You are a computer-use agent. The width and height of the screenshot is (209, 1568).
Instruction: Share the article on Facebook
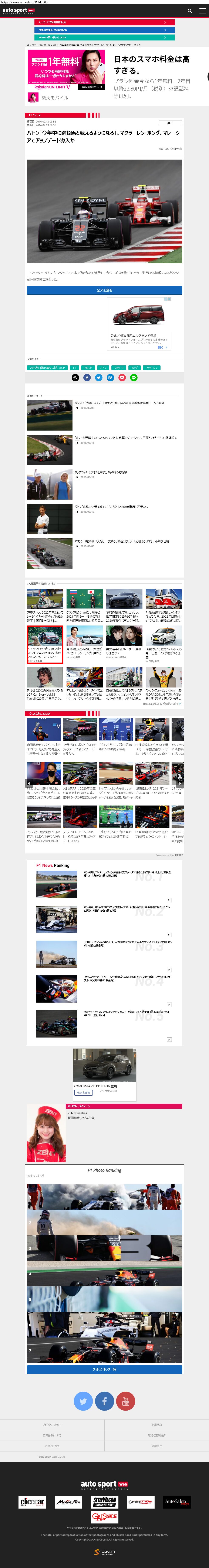(87, 377)
